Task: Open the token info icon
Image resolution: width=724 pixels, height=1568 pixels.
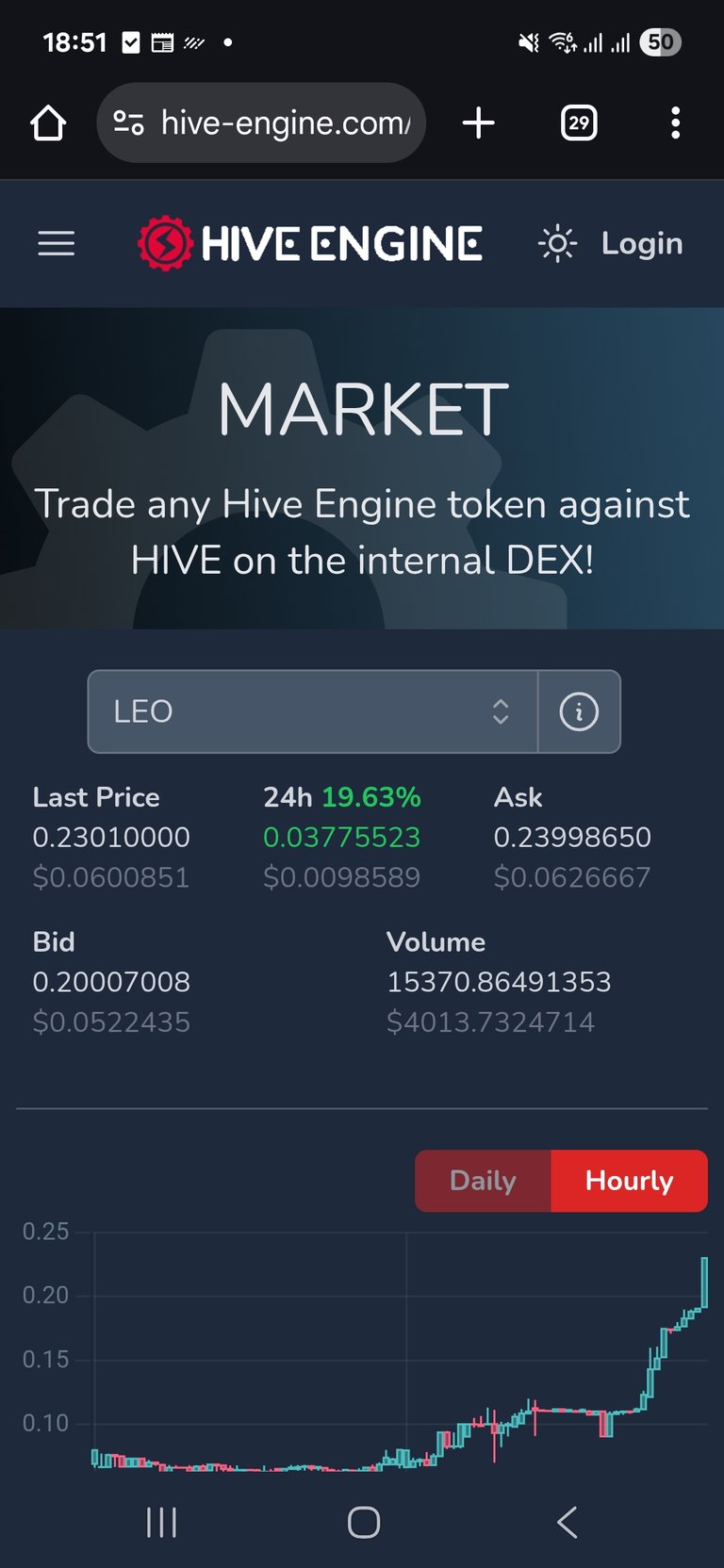Action: (x=579, y=711)
